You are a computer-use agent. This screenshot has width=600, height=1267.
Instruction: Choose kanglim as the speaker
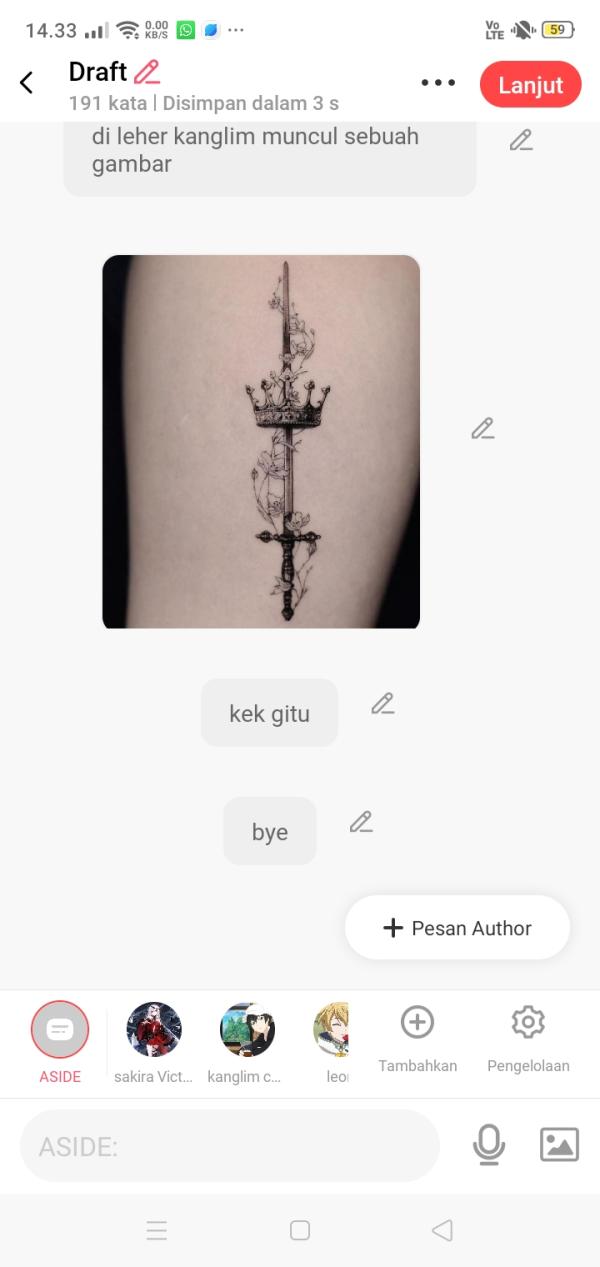[247, 1030]
